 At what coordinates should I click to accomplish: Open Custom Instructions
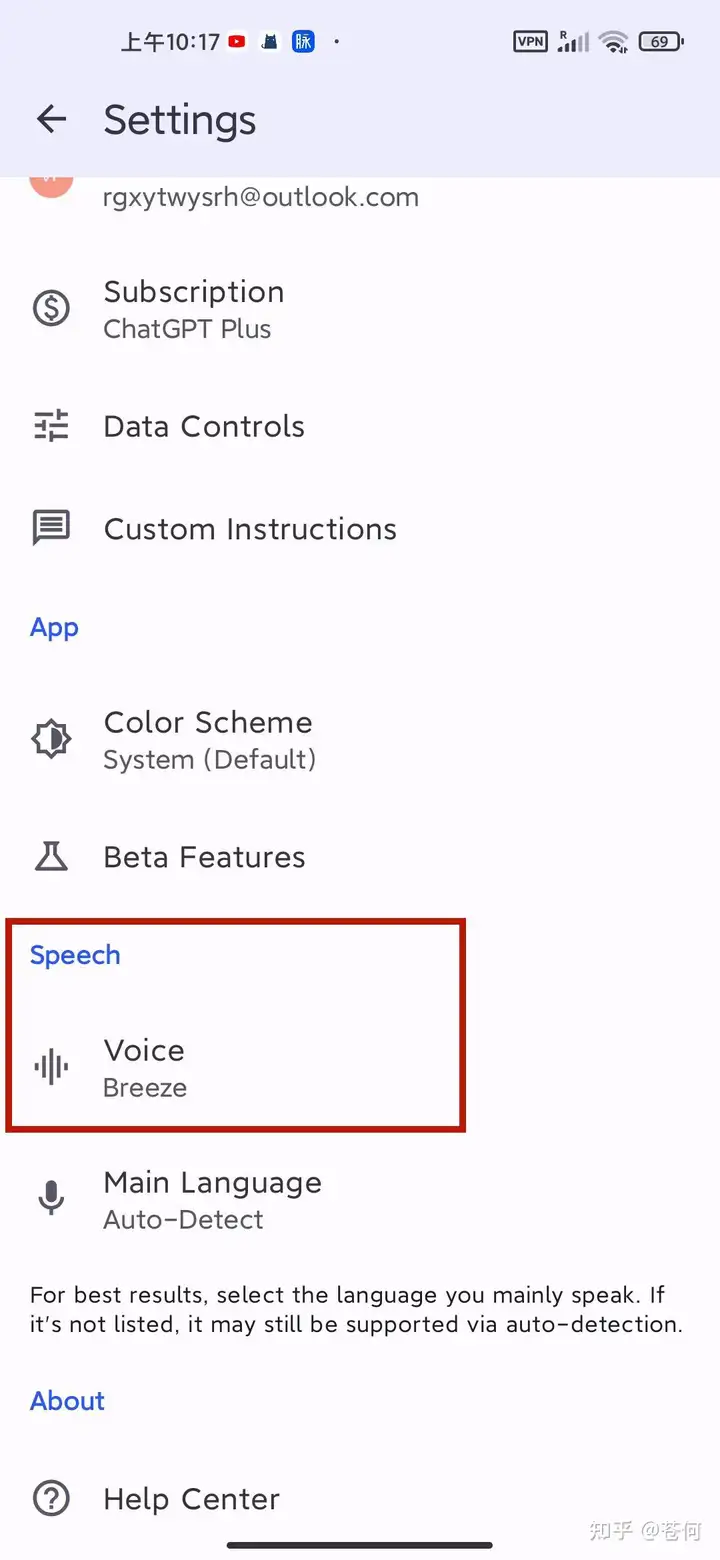[360, 529]
